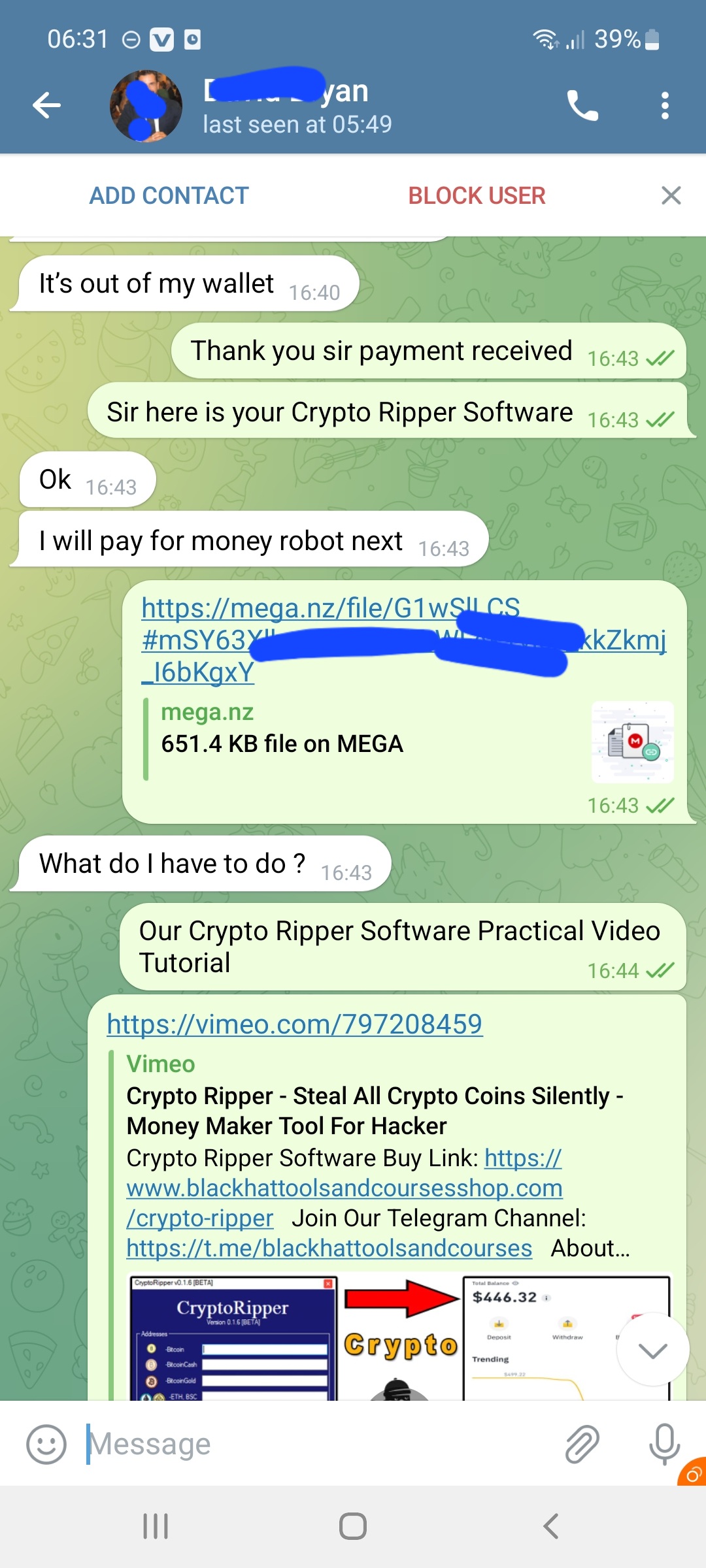
Task: Dismiss the add contact banner
Action: 671,195
